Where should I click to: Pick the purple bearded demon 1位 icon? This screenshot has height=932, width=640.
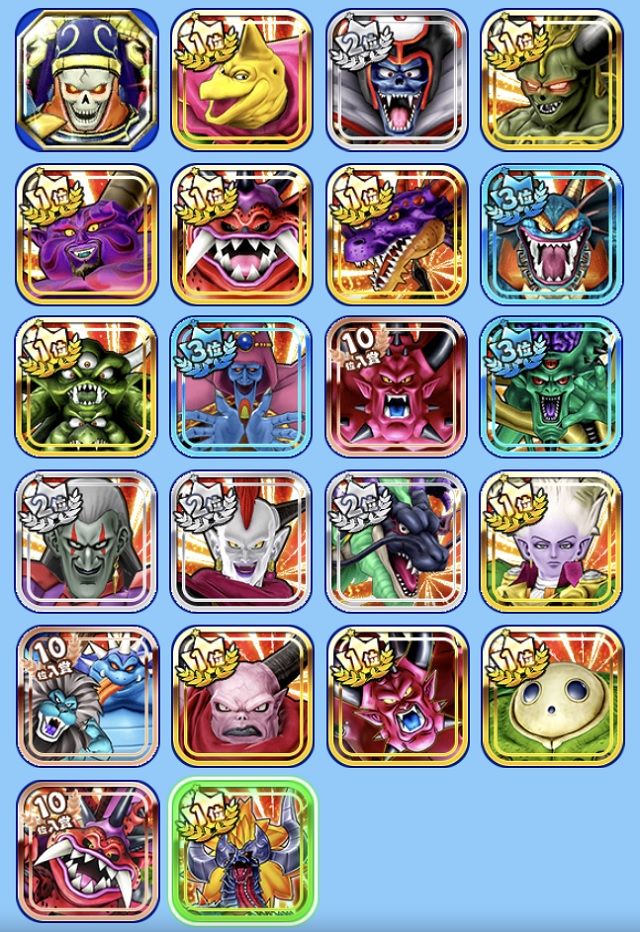tap(87, 234)
